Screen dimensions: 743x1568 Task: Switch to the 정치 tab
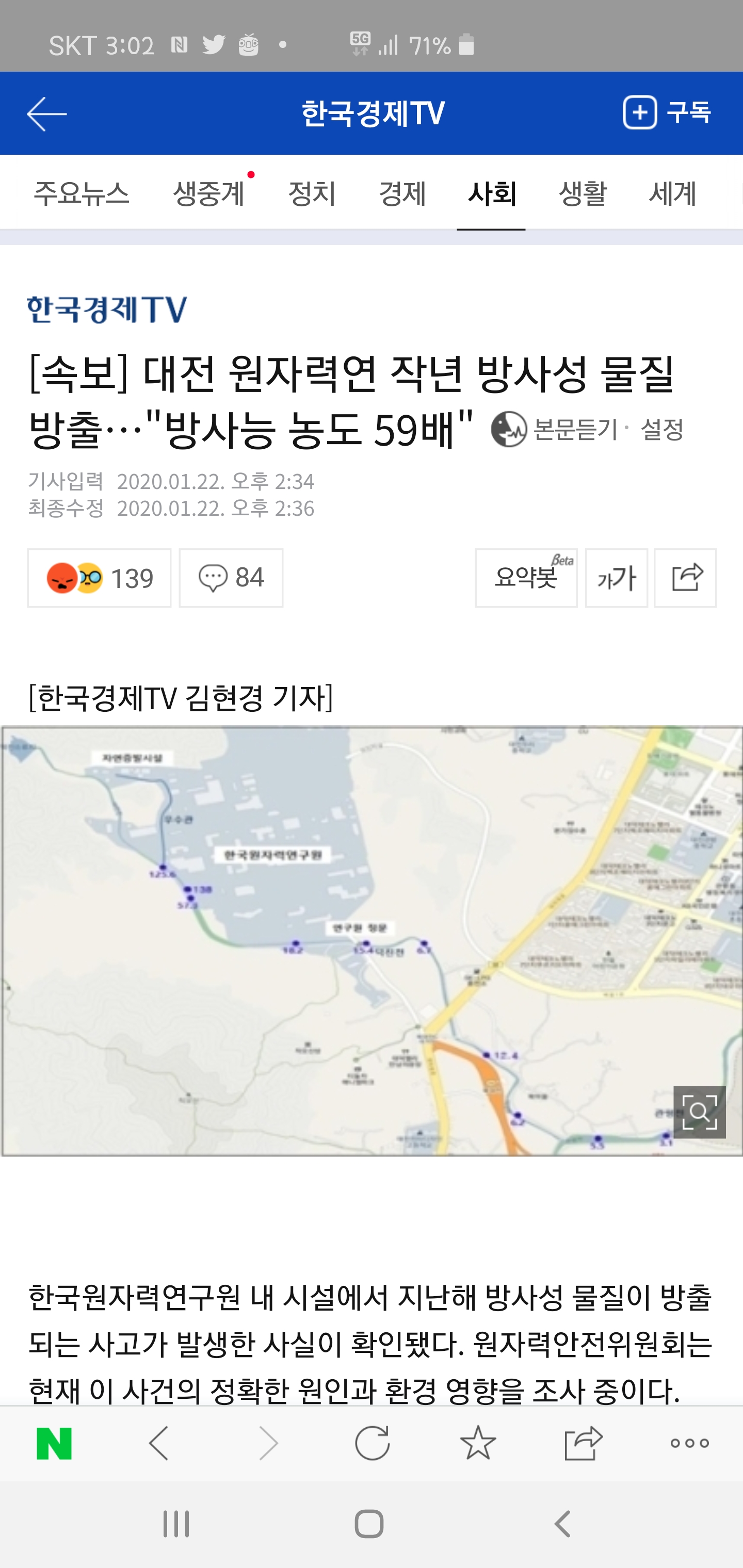pyautogui.click(x=312, y=193)
